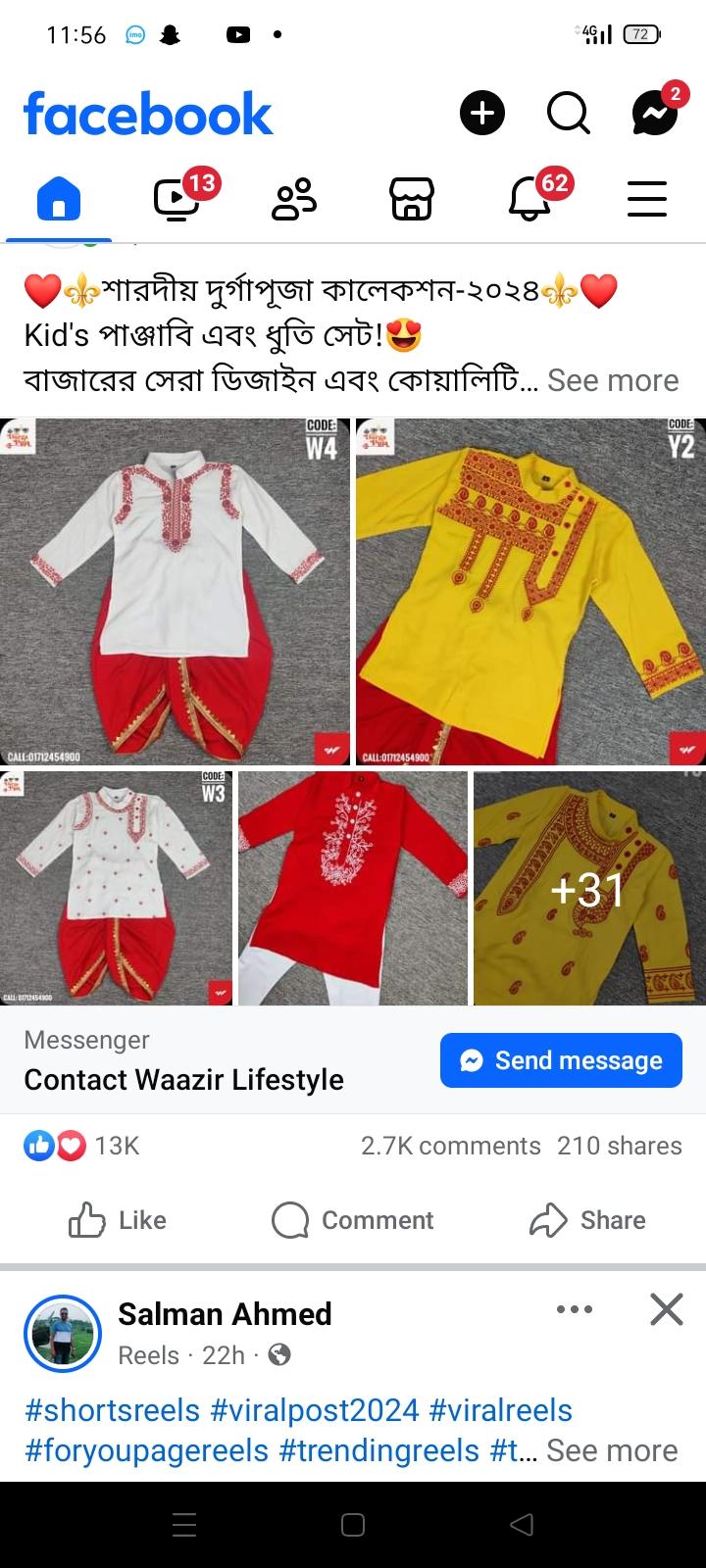706x1568 pixels.
Task: Like the Waazir Lifestyle post
Action: (118, 1220)
